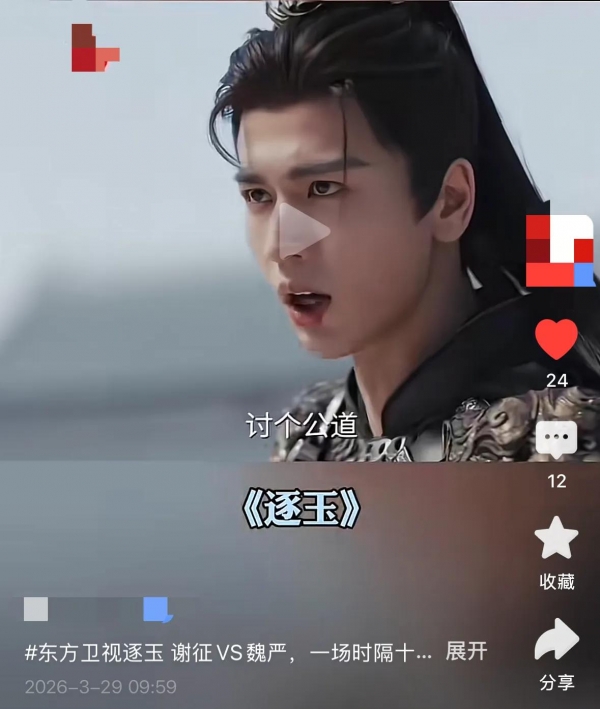
Task: Add video to favorites via 收藏 star
Action: (x=556, y=539)
